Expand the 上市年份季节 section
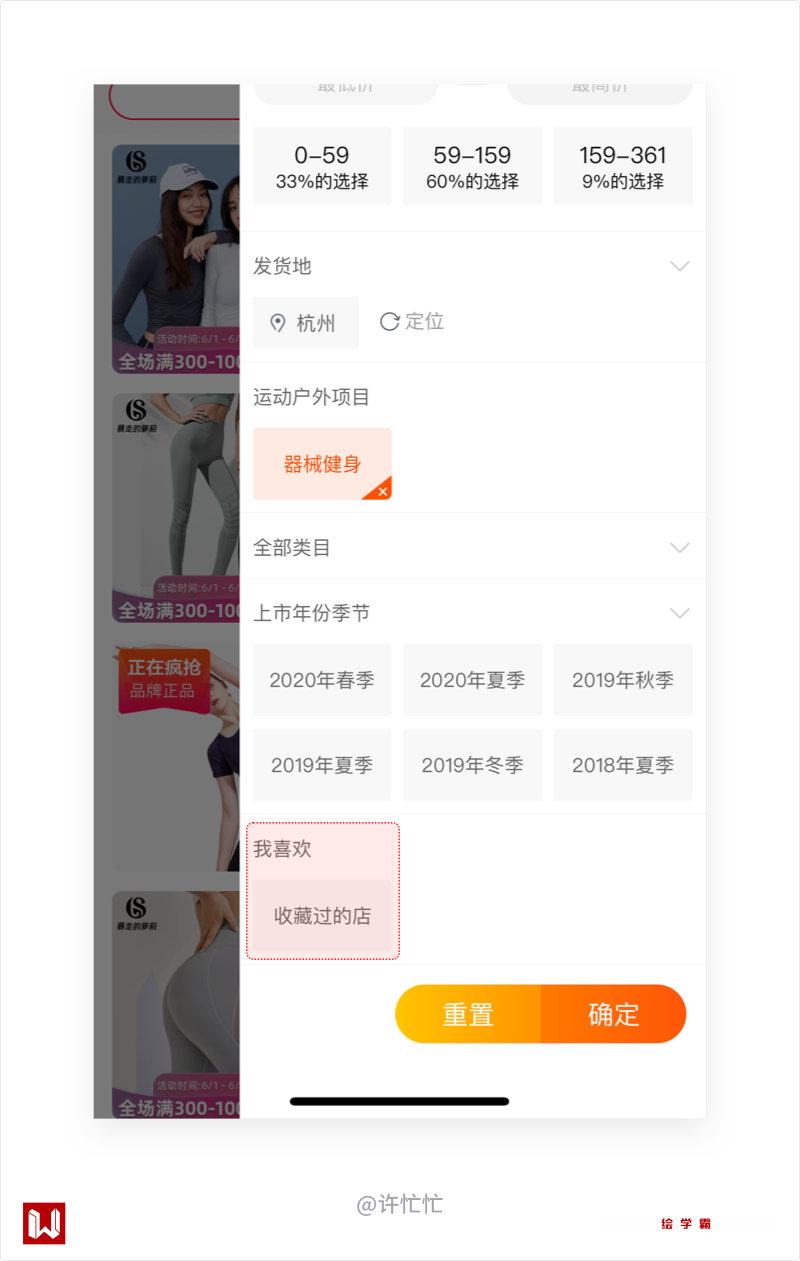The height and width of the screenshot is (1261, 800). coord(680,613)
